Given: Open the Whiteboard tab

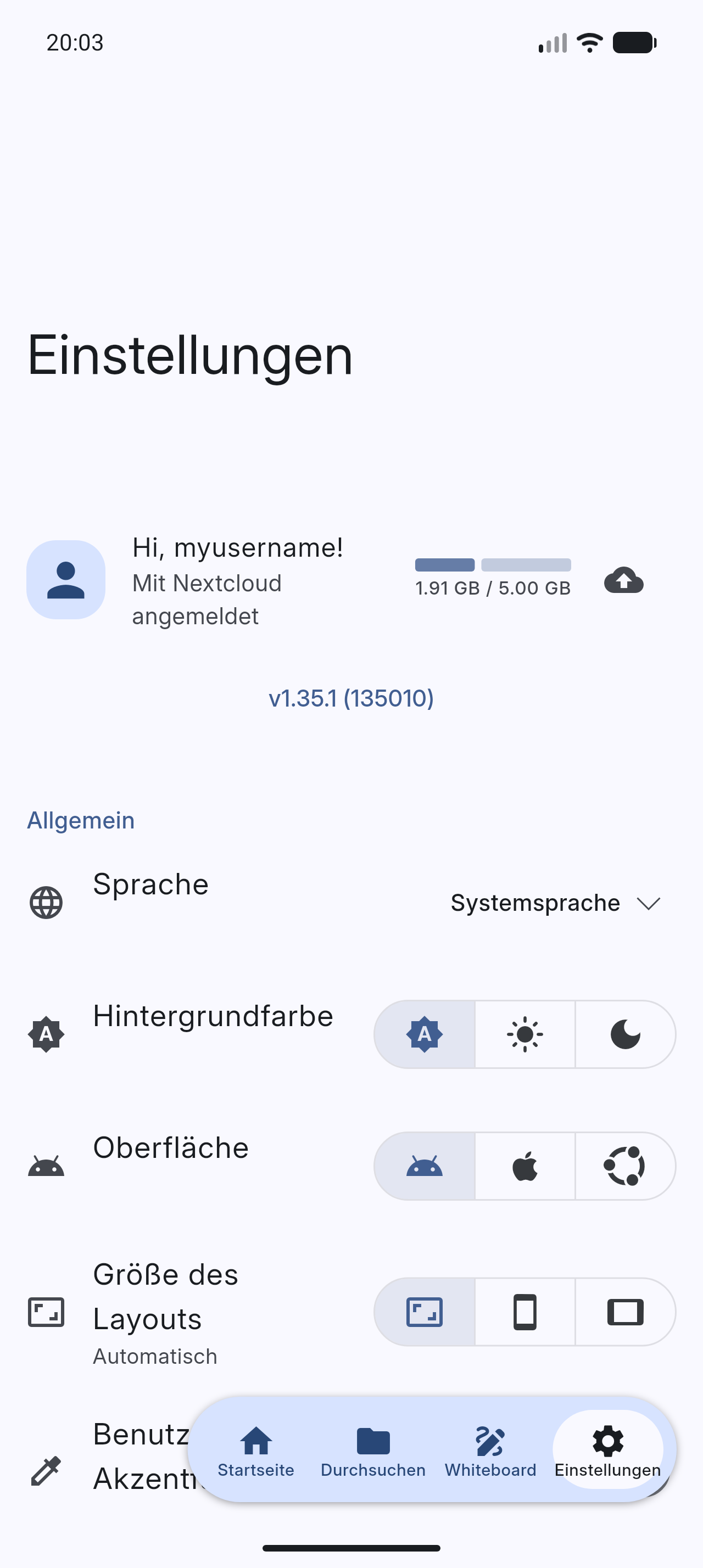Looking at the screenshot, I should click(490, 1451).
